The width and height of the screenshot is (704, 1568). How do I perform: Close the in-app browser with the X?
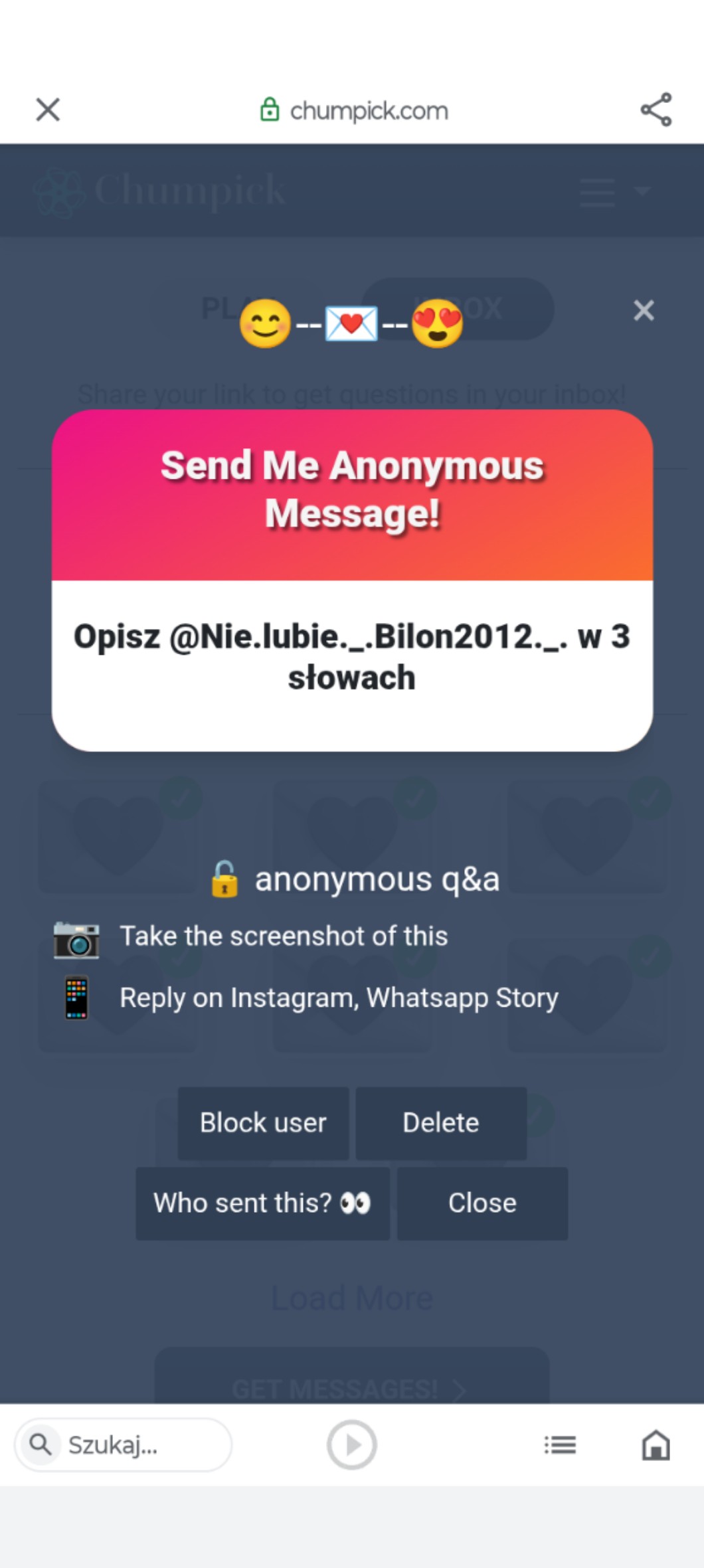[x=48, y=110]
